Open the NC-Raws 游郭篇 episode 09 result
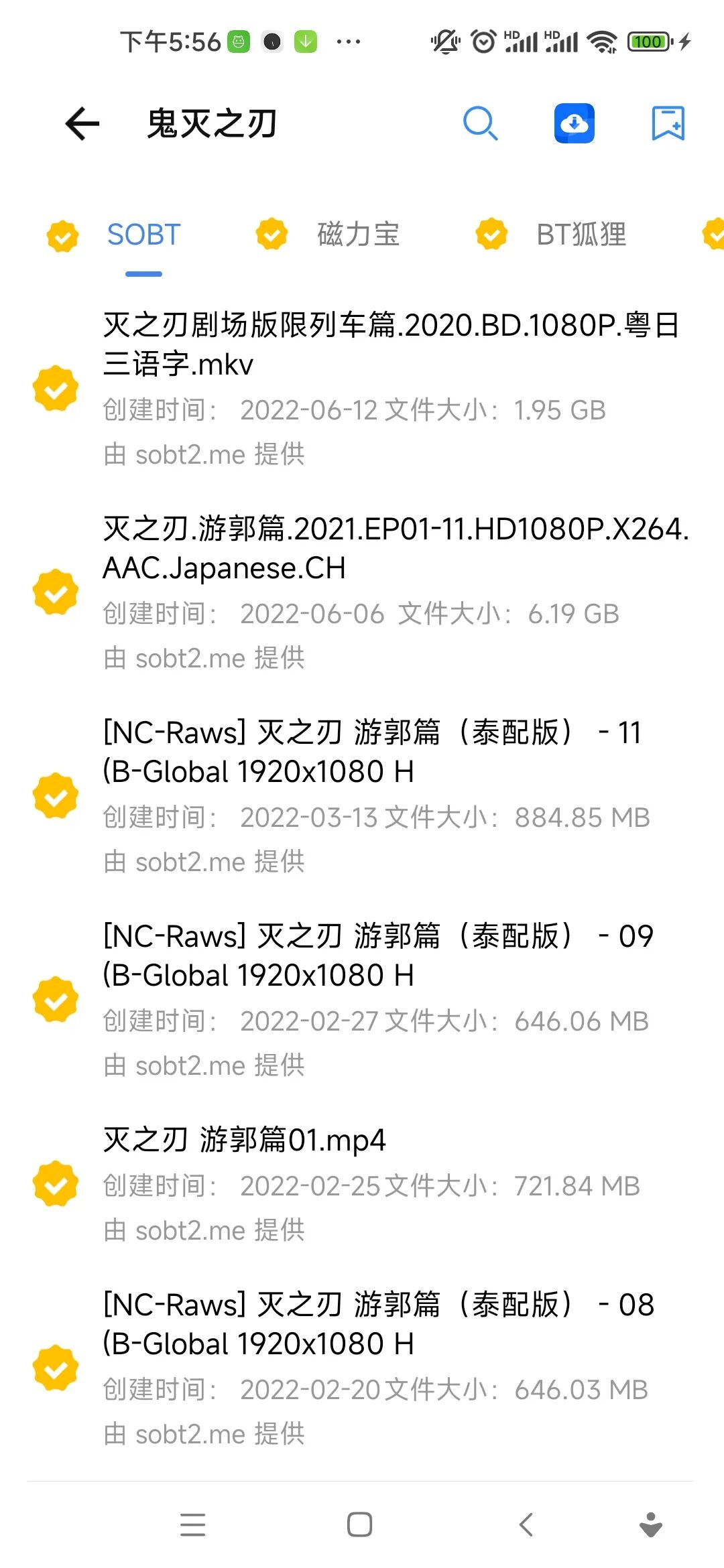Image resolution: width=724 pixels, height=1568 pixels. (x=378, y=956)
